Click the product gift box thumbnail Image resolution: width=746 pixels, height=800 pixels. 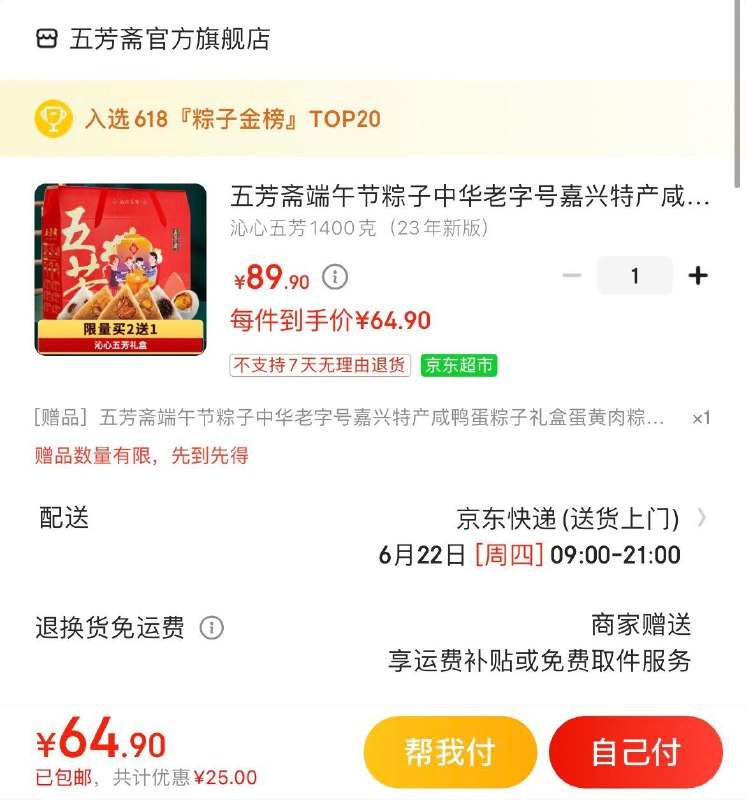[120, 270]
